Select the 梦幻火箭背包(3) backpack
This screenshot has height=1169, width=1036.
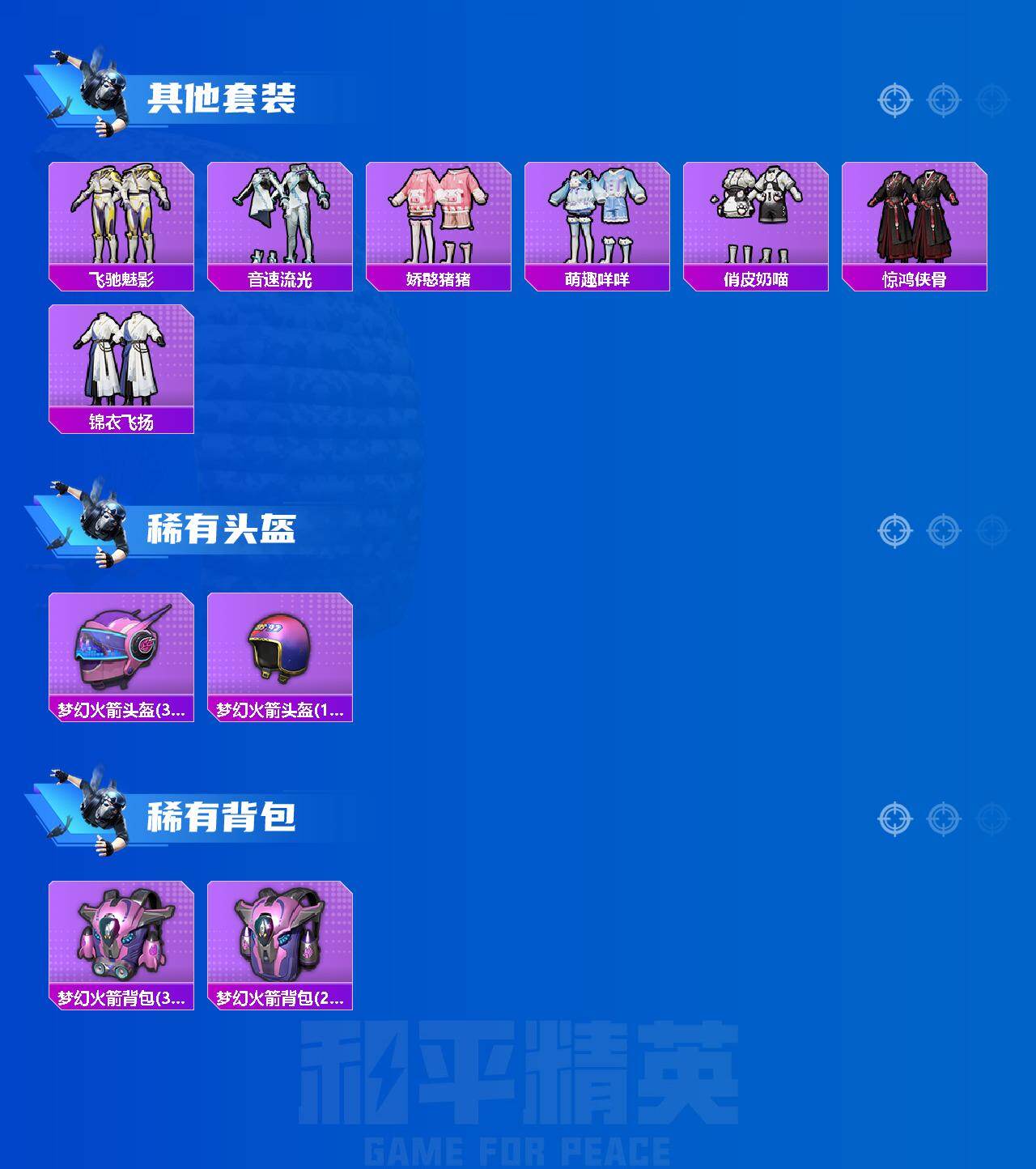(x=121, y=939)
